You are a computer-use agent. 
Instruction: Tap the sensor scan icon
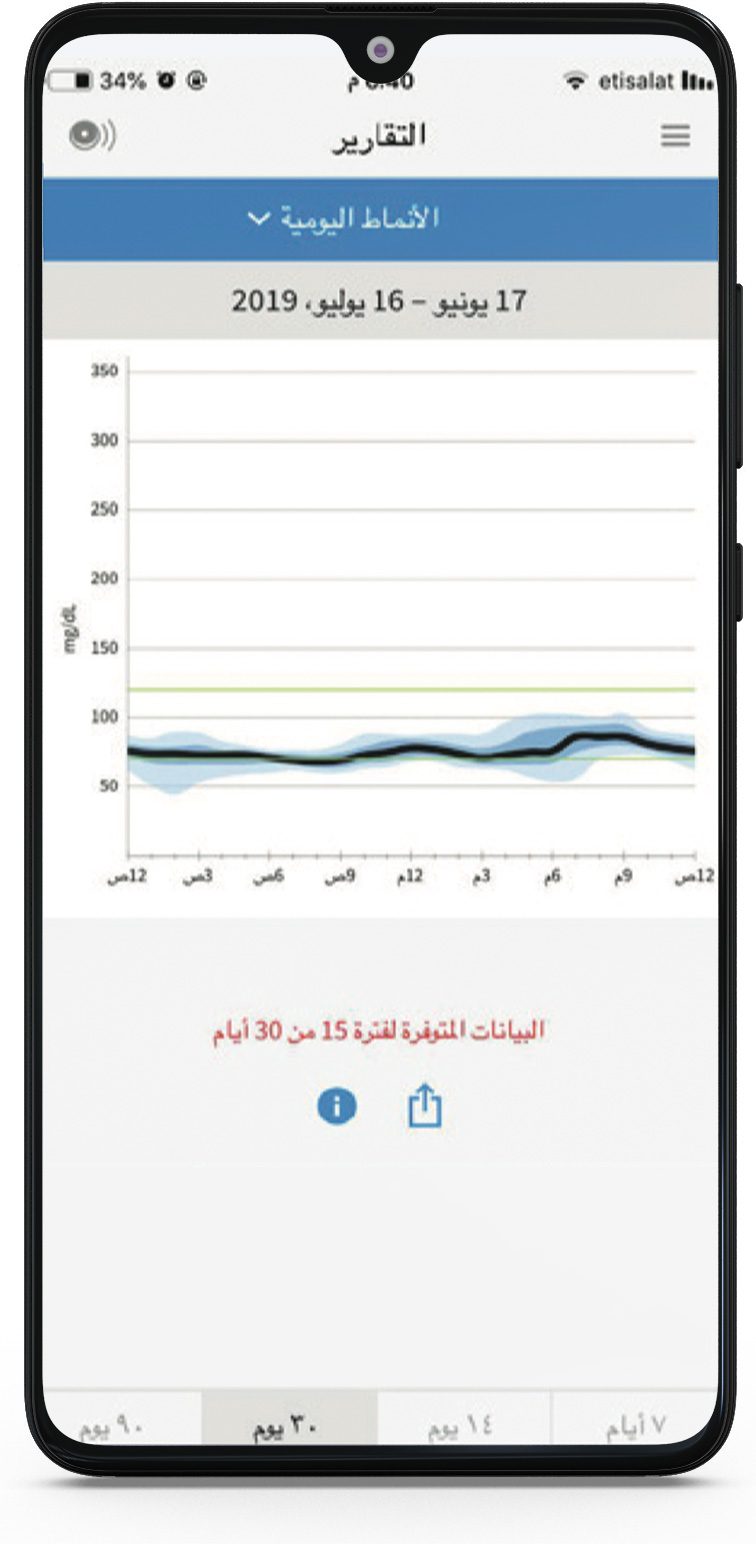pyautogui.click(x=92, y=136)
